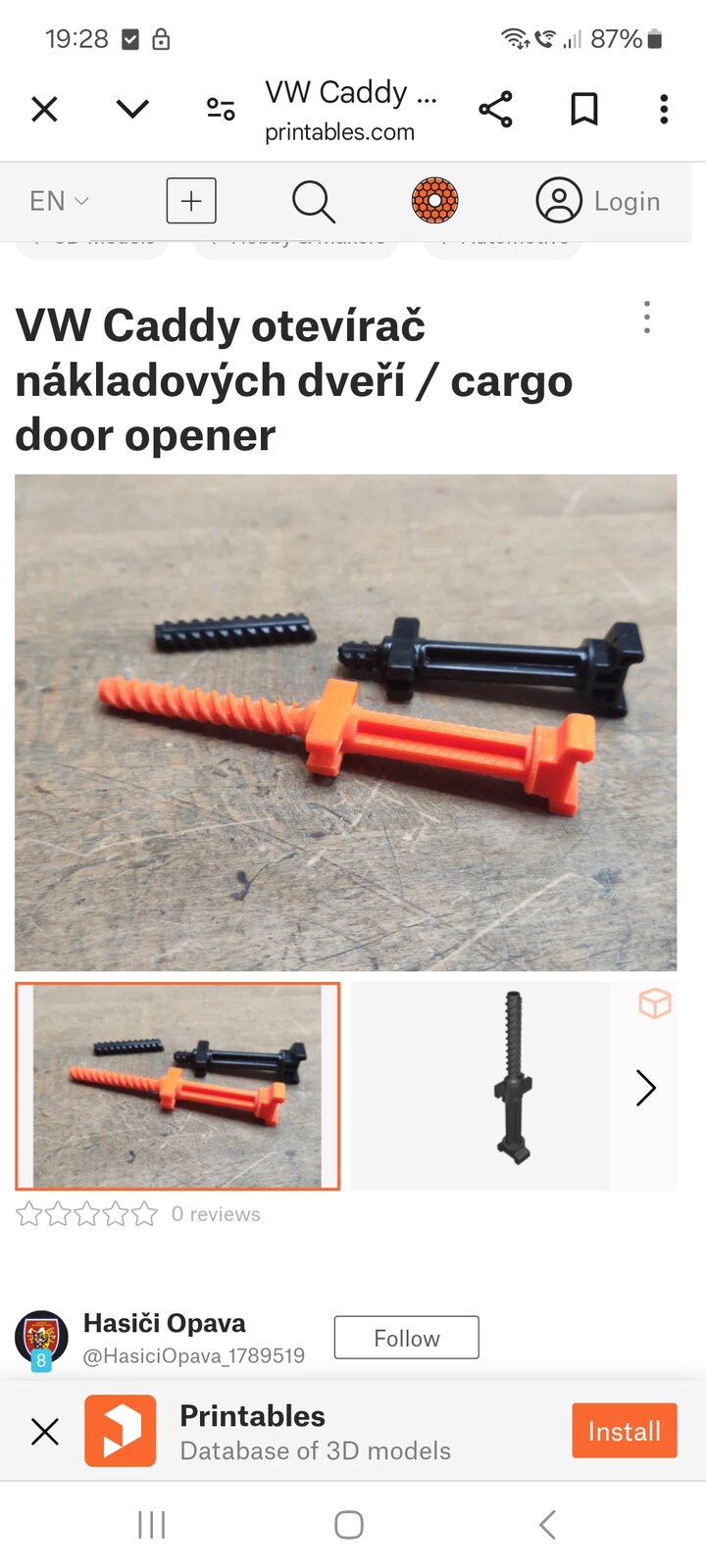The height and width of the screenshot is (1568, 706).
Task: Open the browser overflow menu
Action: [664, 109]
